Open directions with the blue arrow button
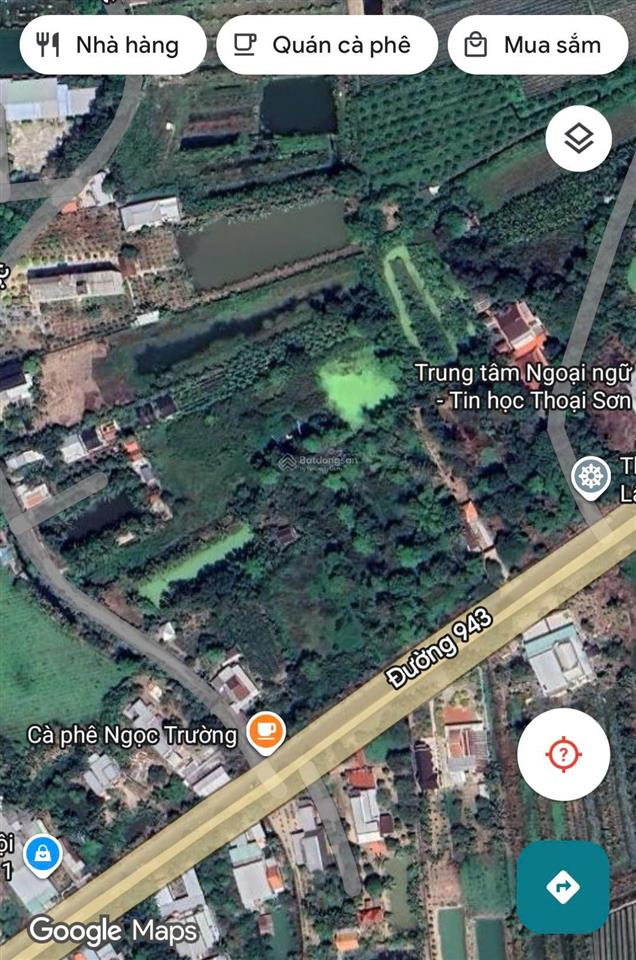 click(563, 886)
